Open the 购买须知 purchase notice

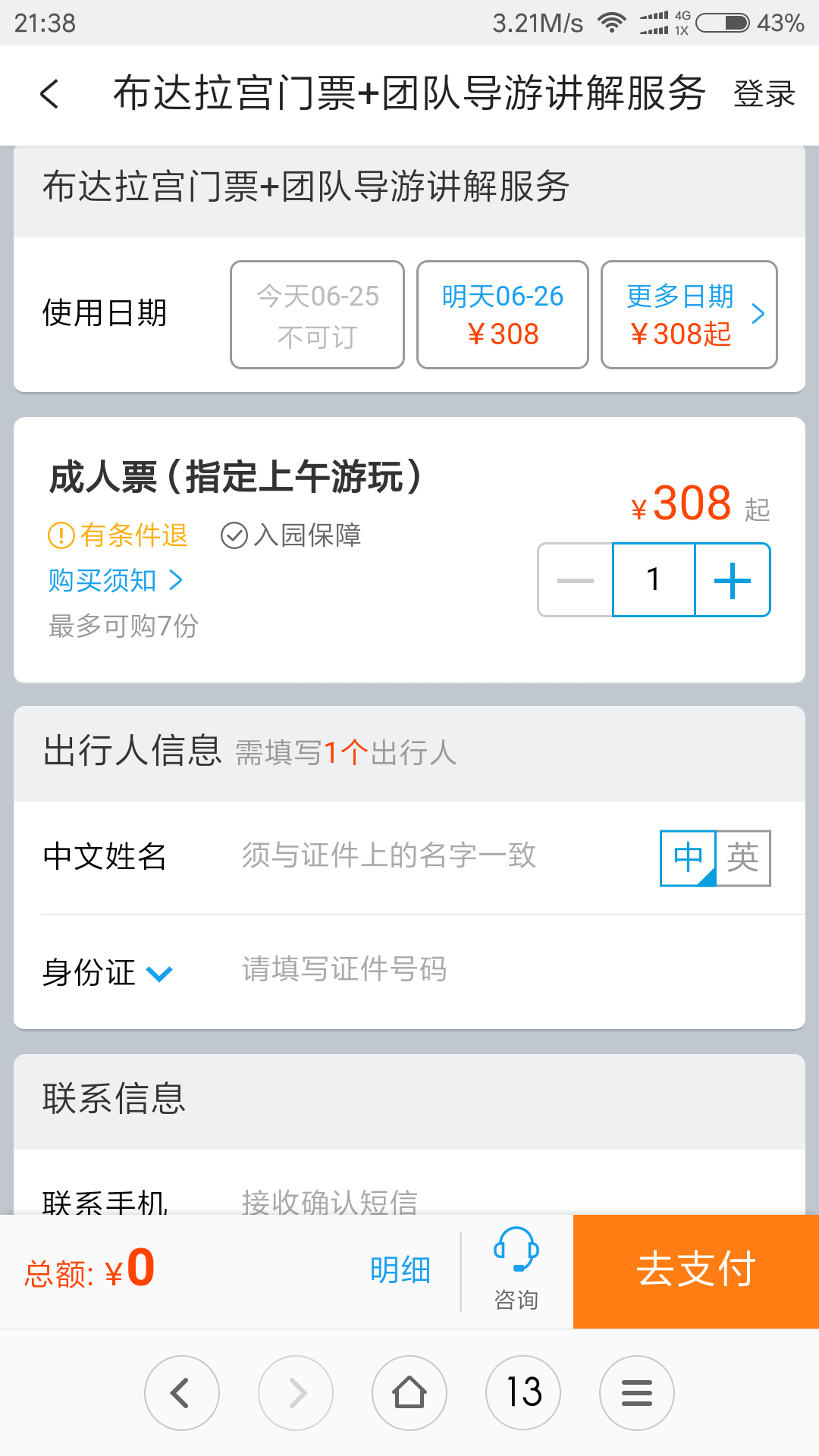tap(115, 580)
